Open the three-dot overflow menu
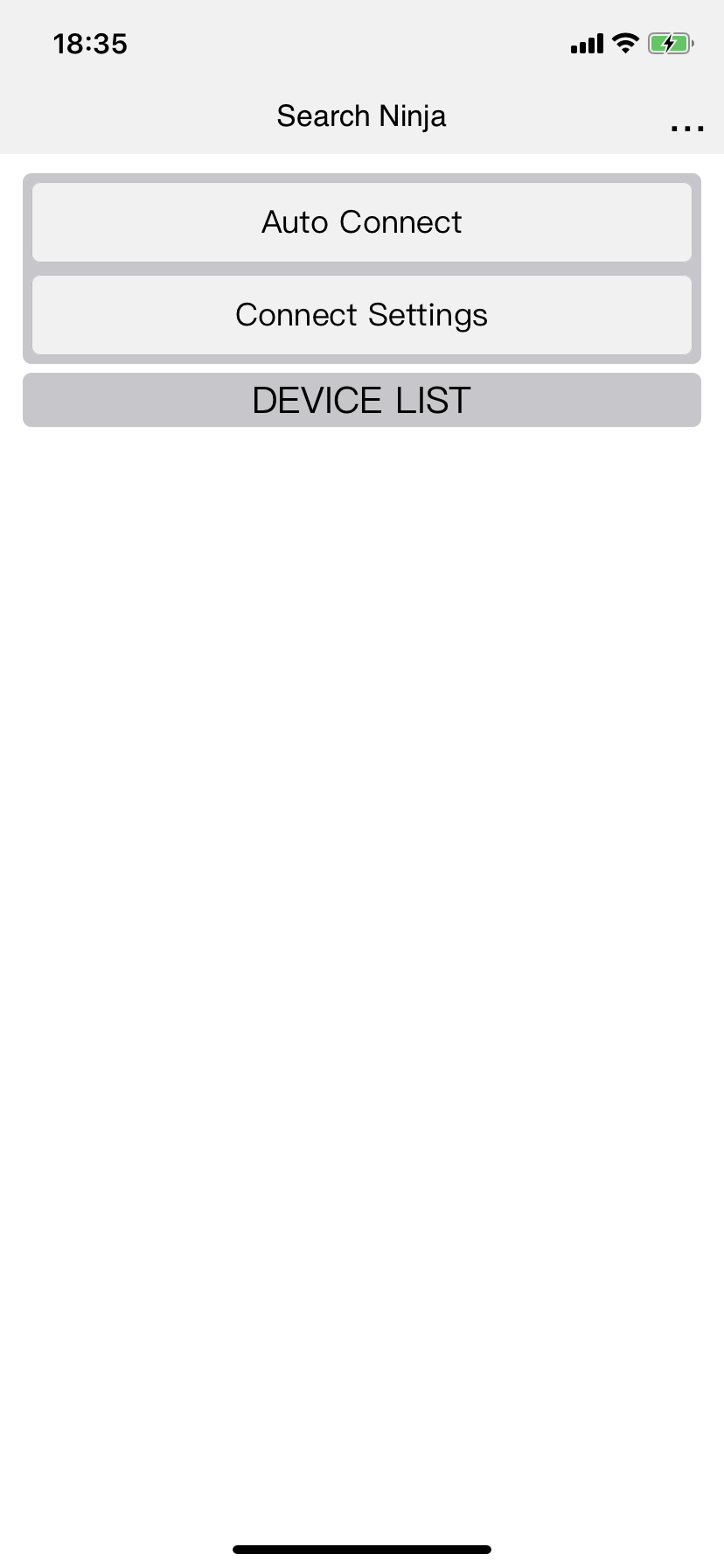This screenshot has width=724, height=1568. click(x=687, y=128)
